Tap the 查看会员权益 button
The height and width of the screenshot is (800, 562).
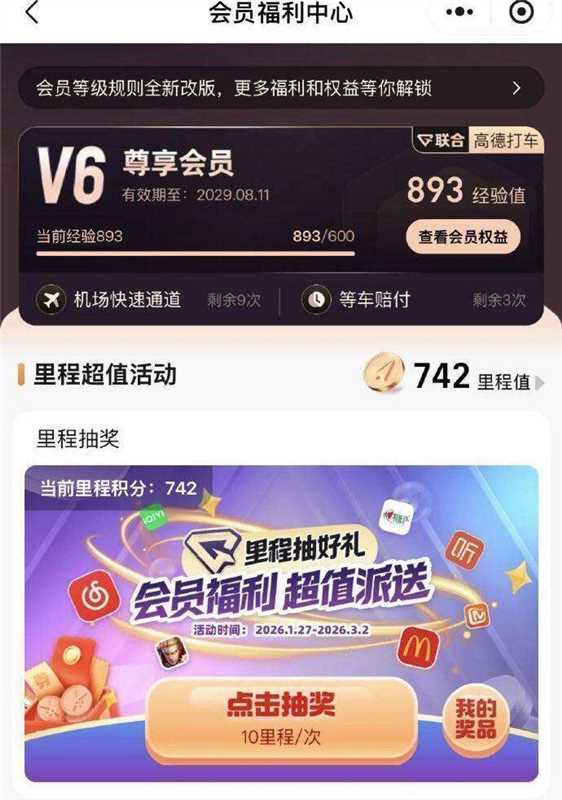[463, 237]
